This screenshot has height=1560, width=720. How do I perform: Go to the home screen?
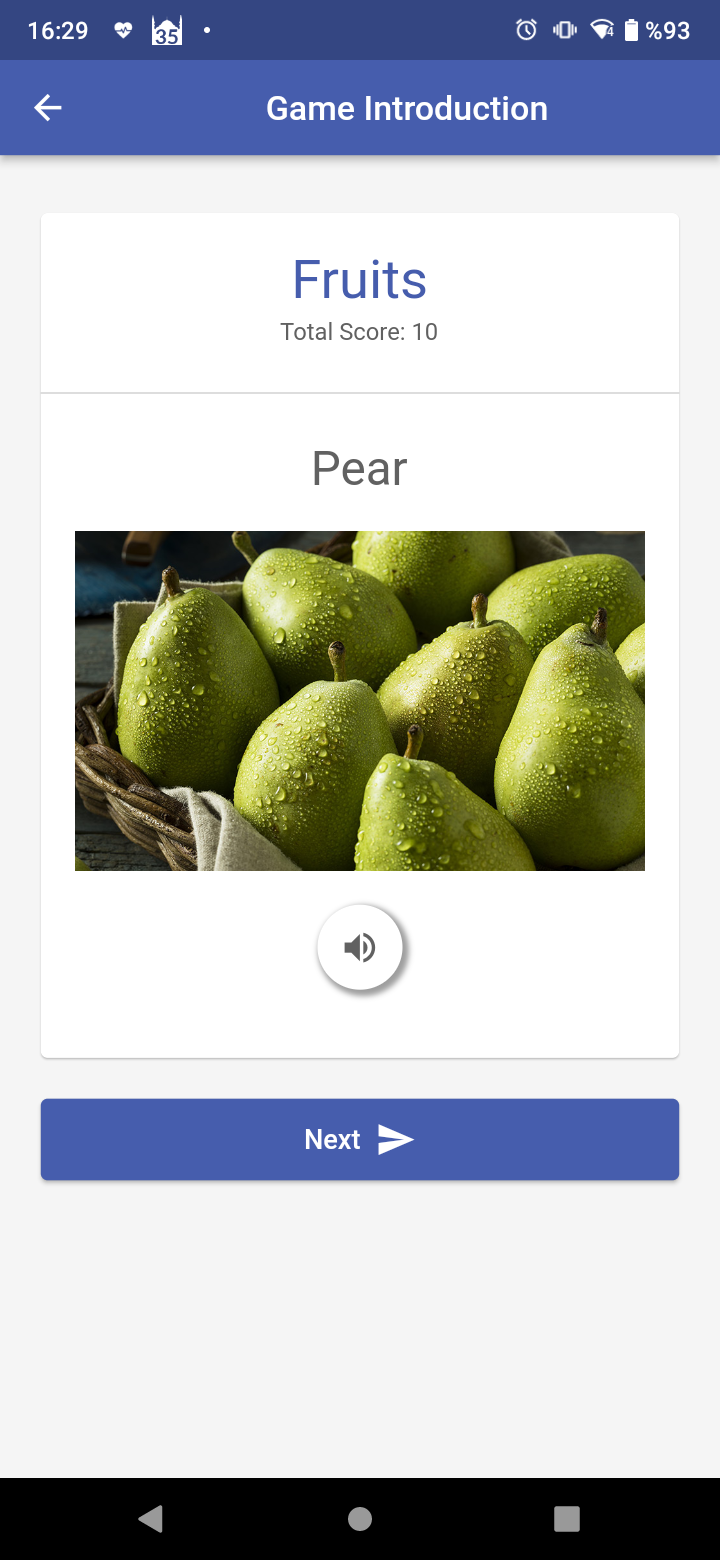(x=360, y=1519)
